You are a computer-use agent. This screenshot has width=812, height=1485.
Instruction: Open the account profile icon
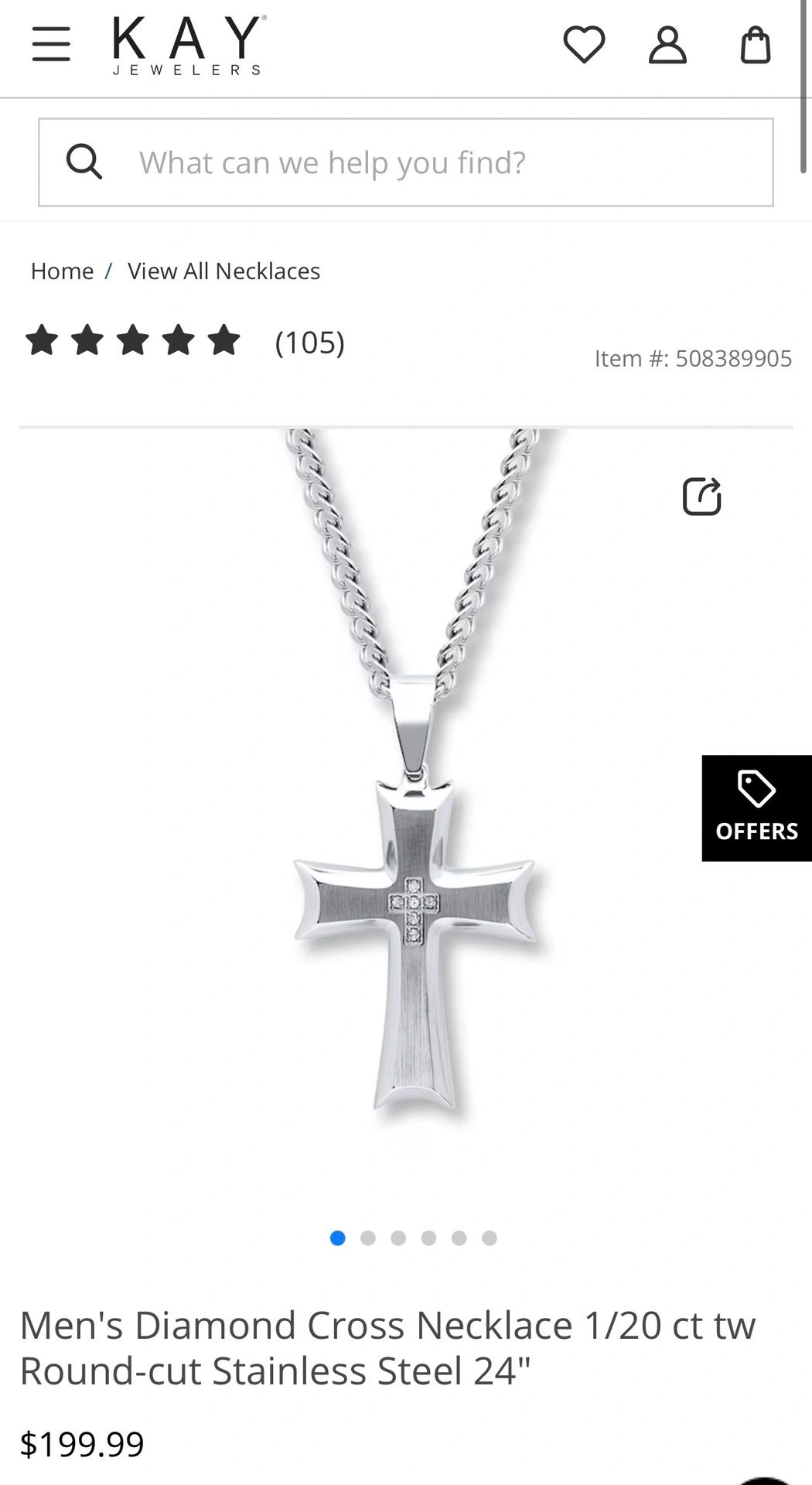[x=667, y=45]
